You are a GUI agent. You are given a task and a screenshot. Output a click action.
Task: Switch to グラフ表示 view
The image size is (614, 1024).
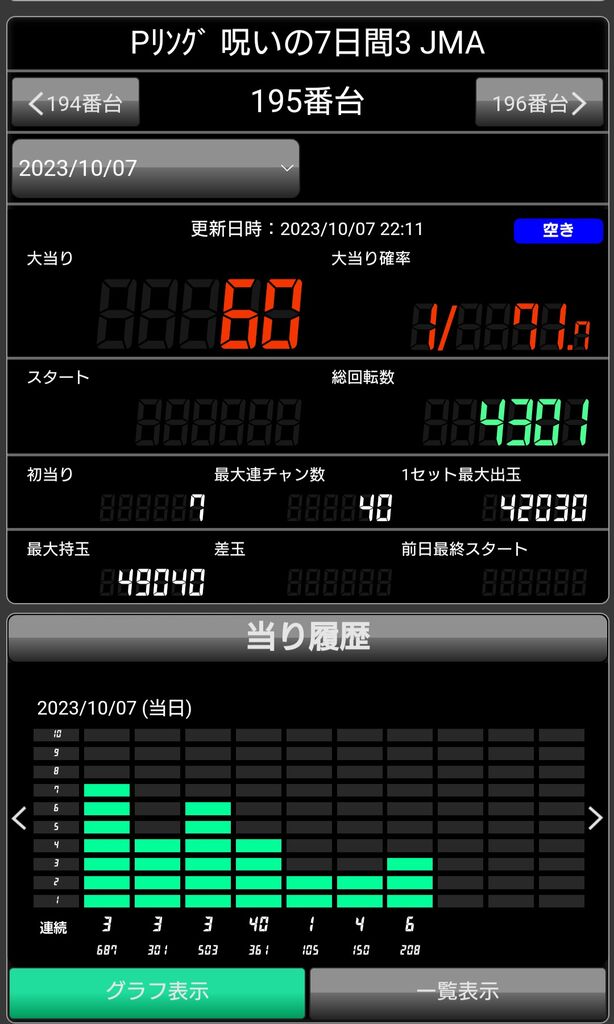coord(157,991)
